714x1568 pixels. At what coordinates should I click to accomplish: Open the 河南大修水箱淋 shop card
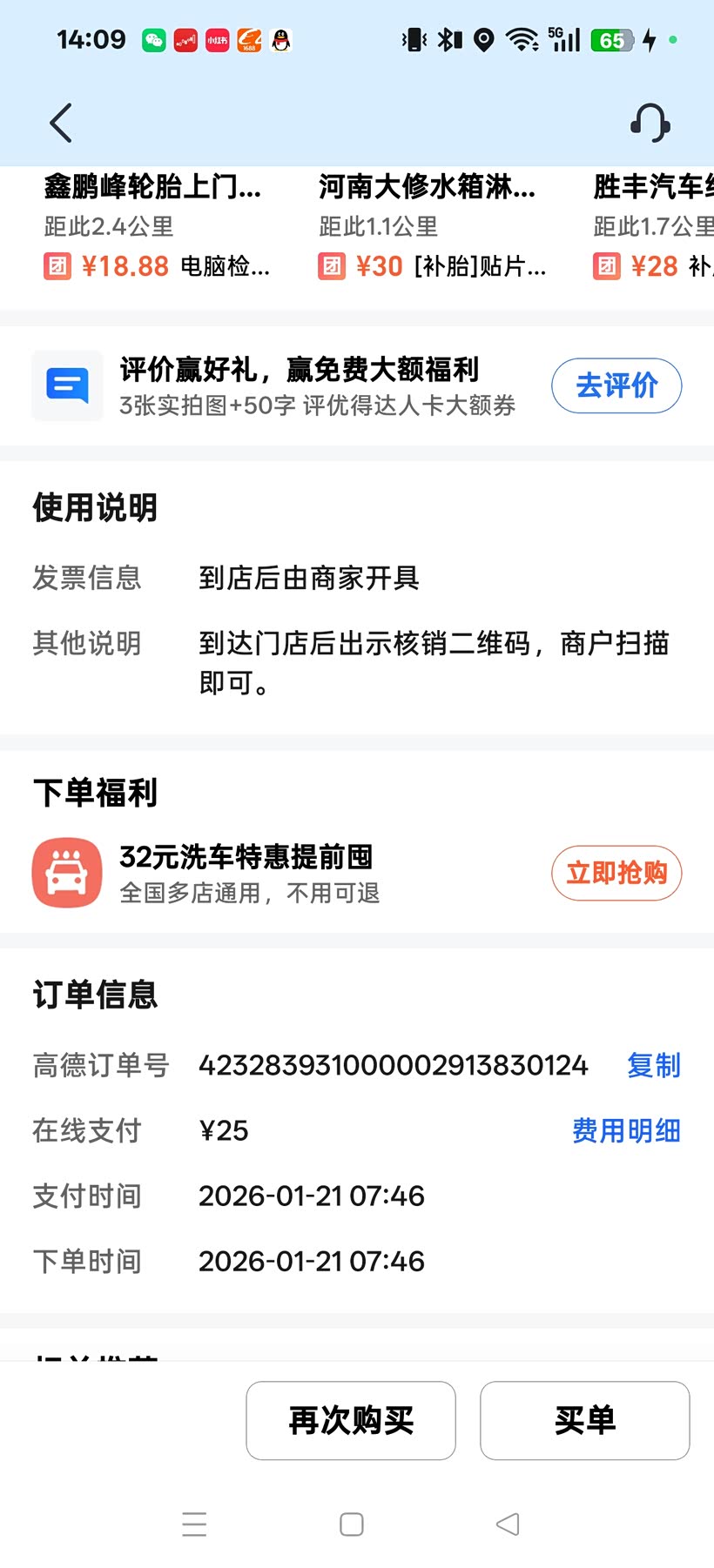tap(431, 224)
